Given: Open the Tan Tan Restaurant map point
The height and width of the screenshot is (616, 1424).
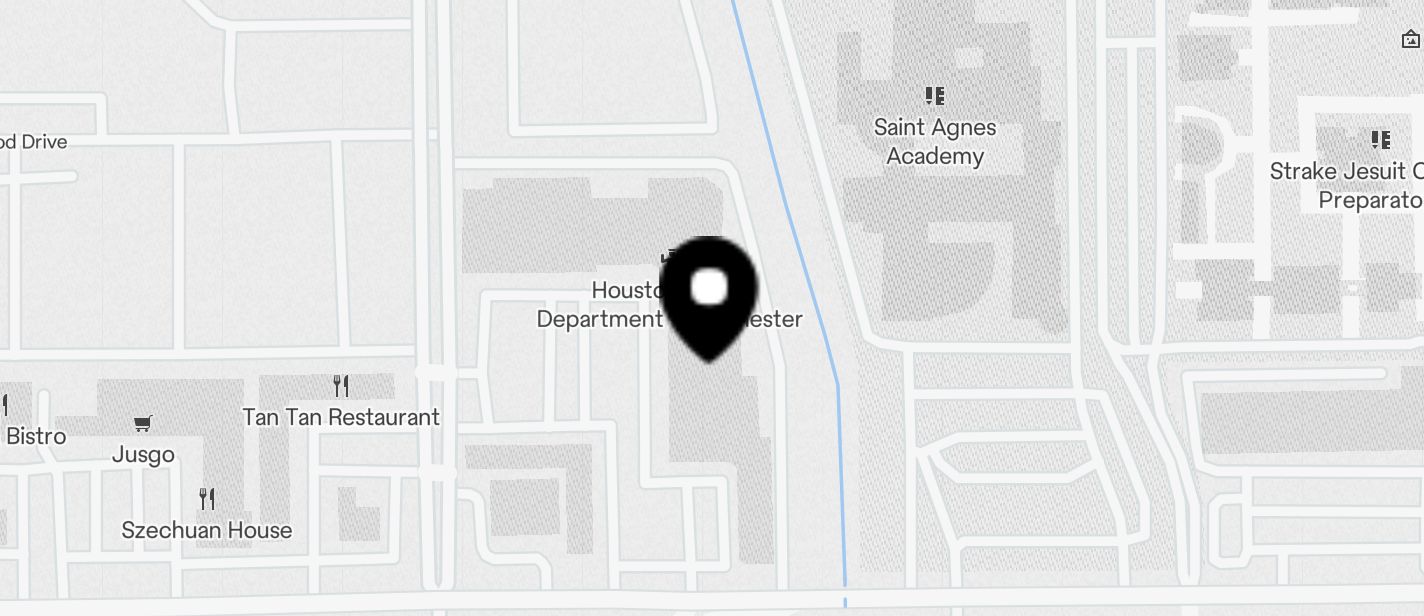Looking at the screenshot, I should pyautogui.click(x=341, y=386).
